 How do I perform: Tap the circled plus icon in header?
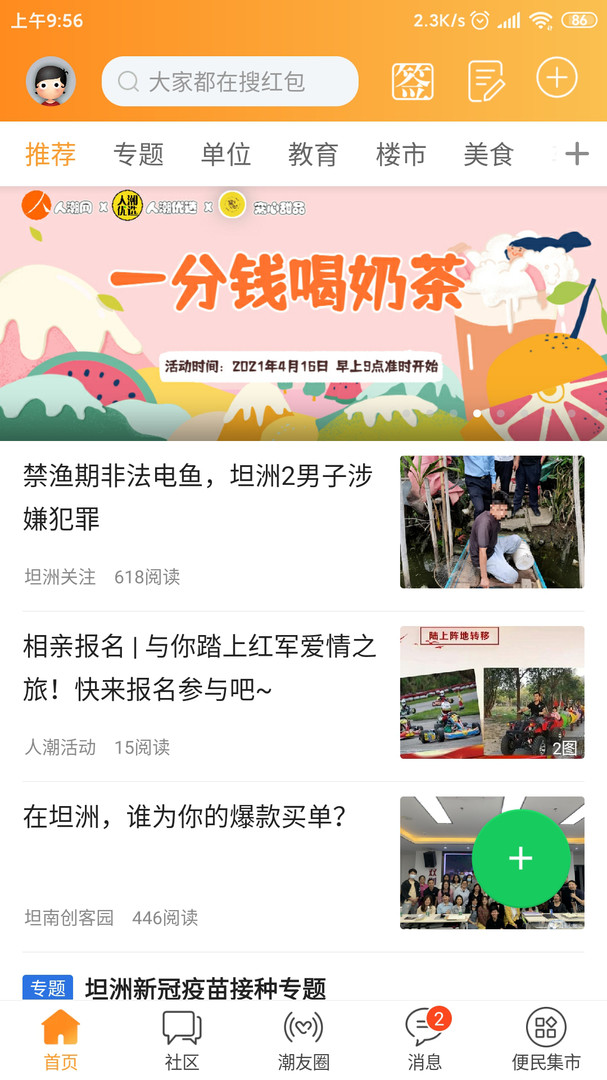(557, 78)
